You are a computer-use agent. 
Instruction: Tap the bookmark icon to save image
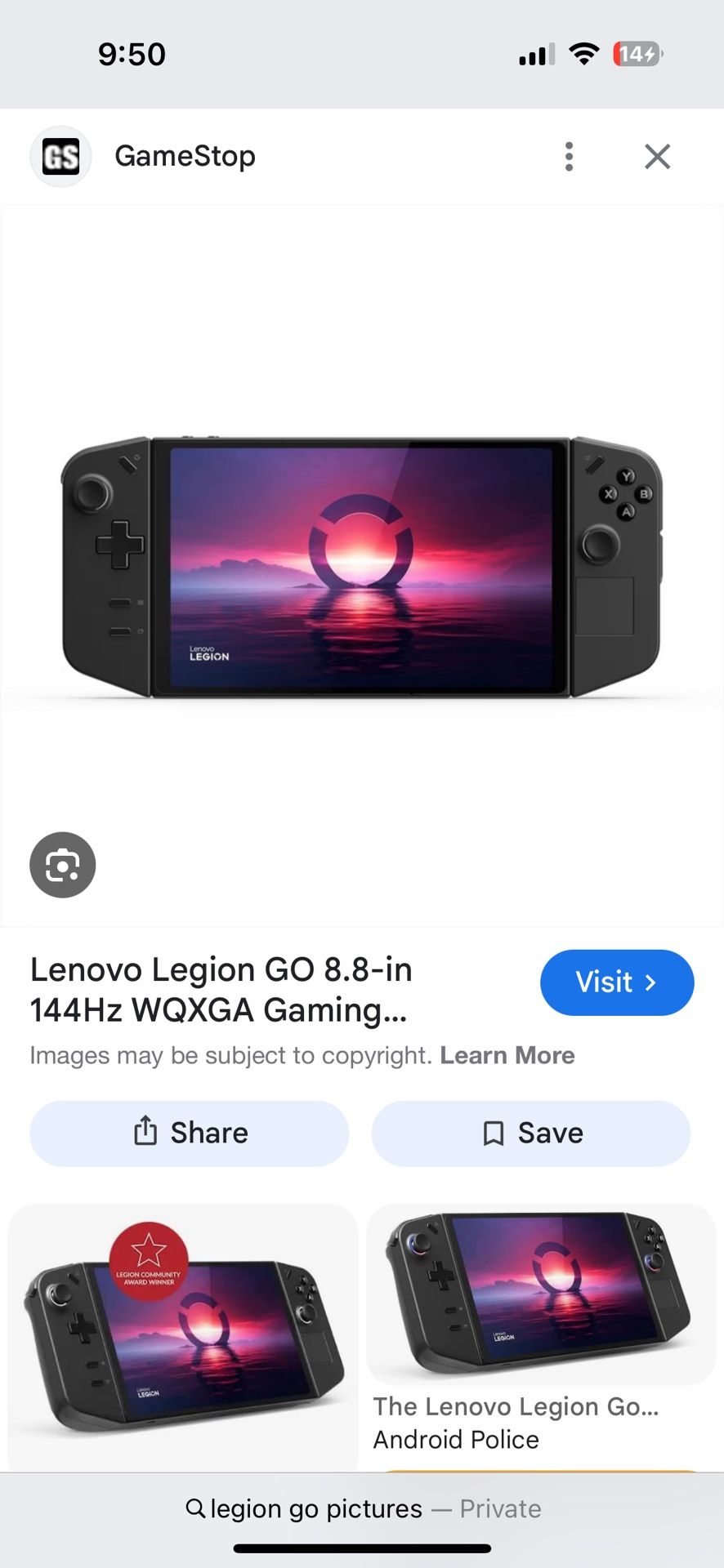493,1133
